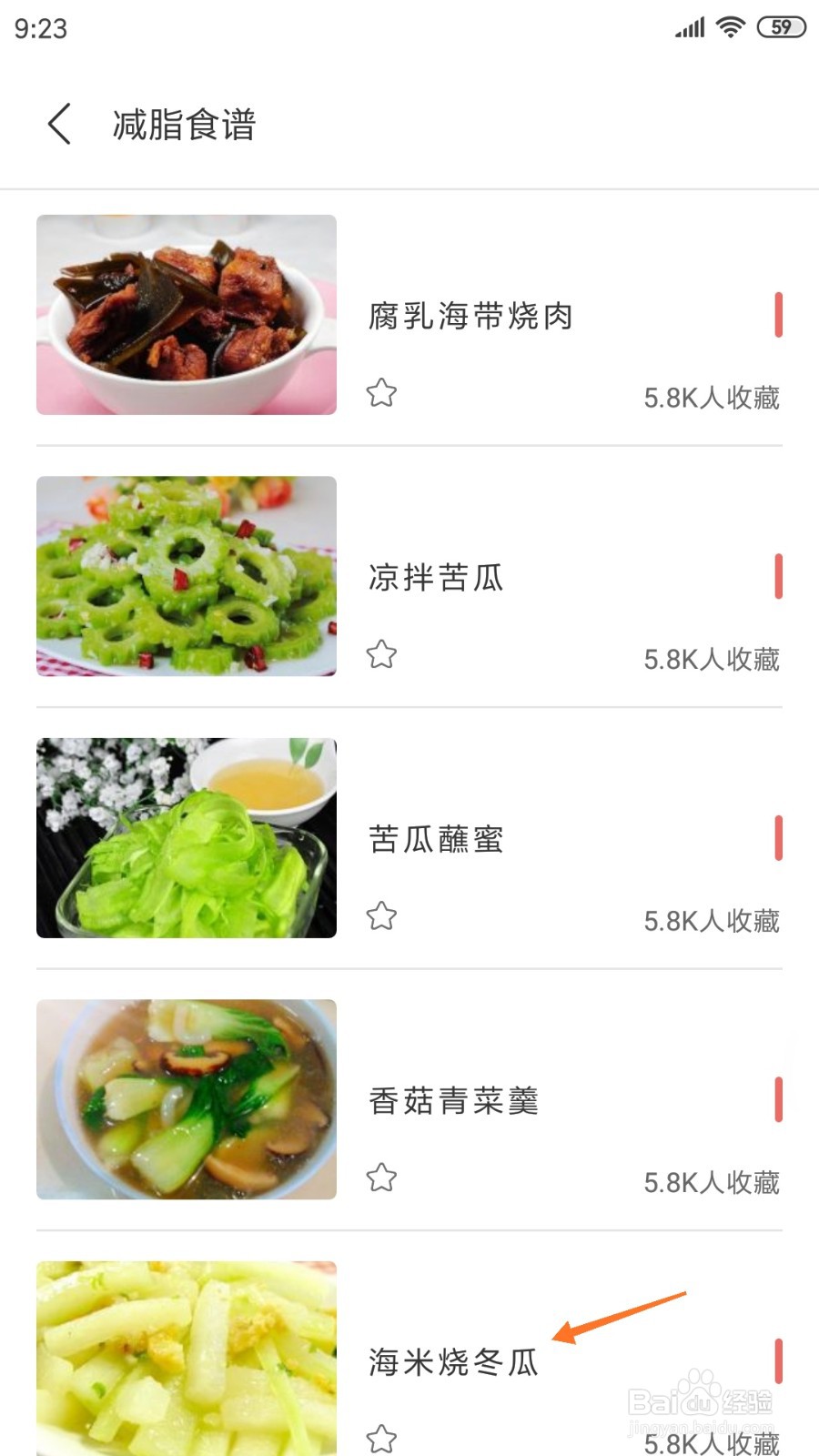Tap the star under 香菇青菜羹
Viewport: 819px width, 1456px height.
coord(381,1178)
